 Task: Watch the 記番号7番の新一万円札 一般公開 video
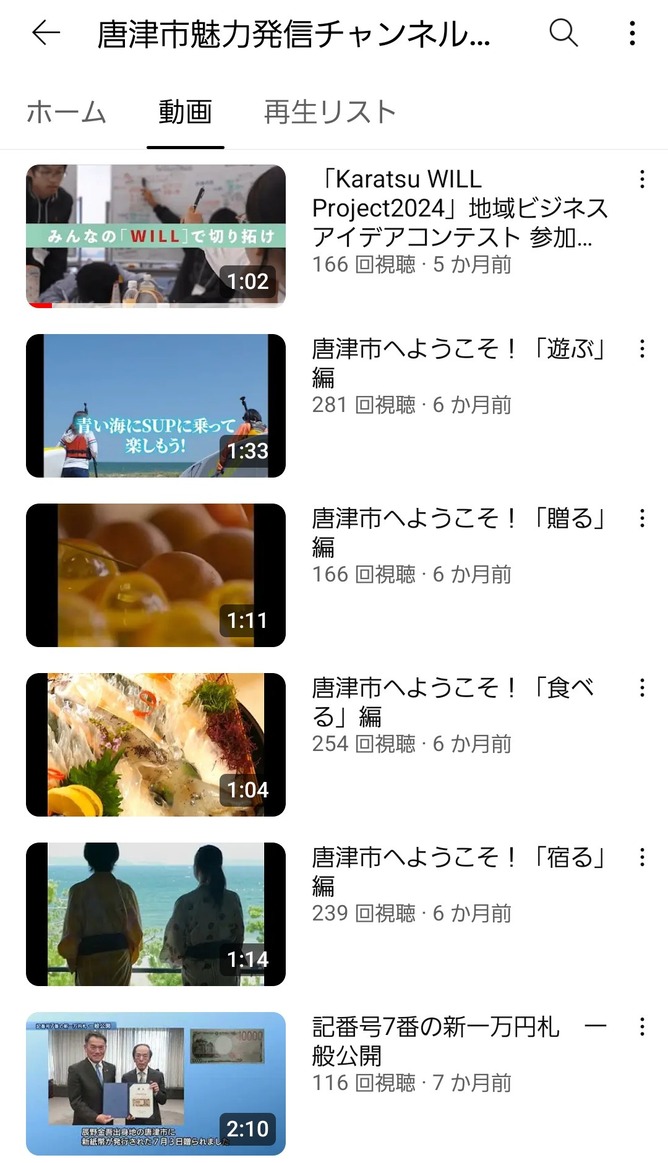click(156, 1083)
